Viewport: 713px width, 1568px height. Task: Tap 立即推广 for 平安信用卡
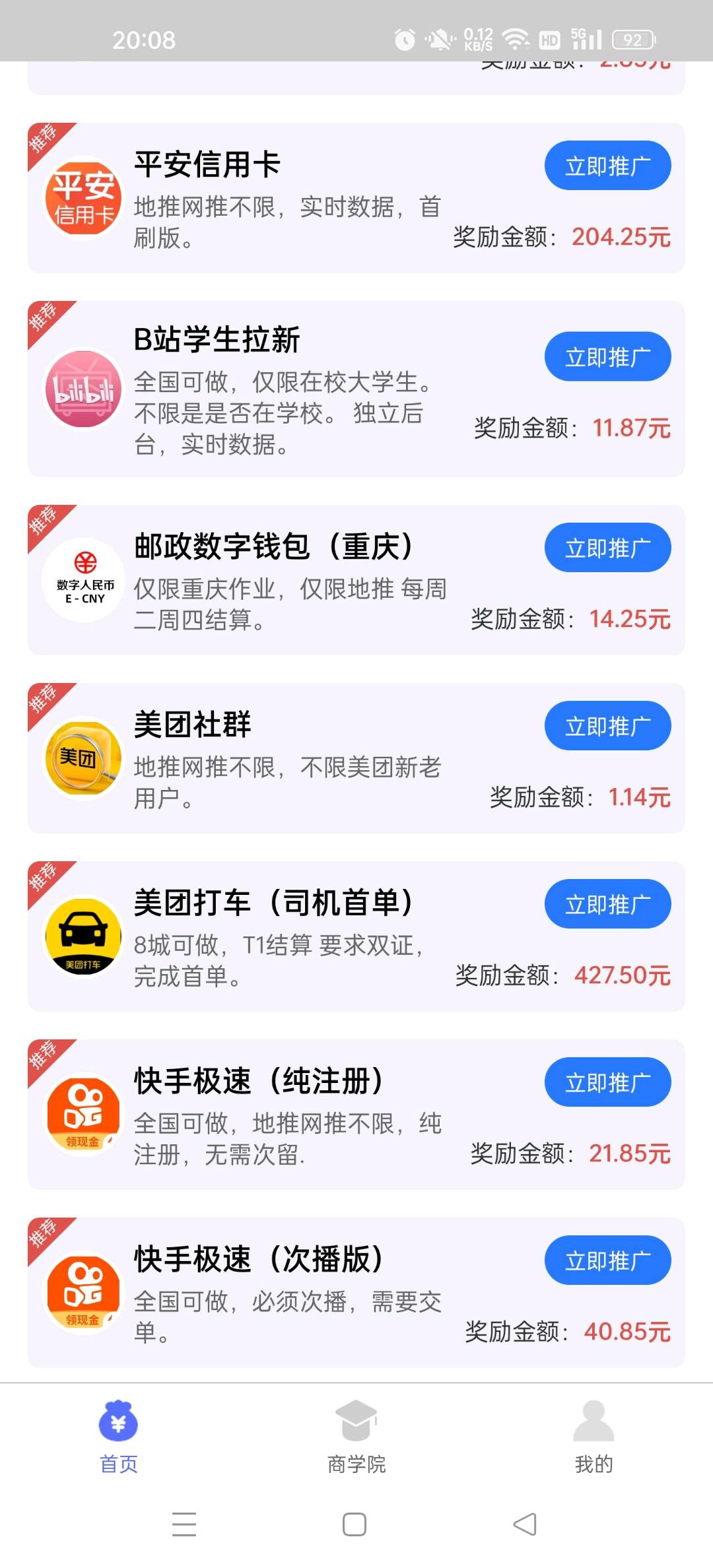607,166
